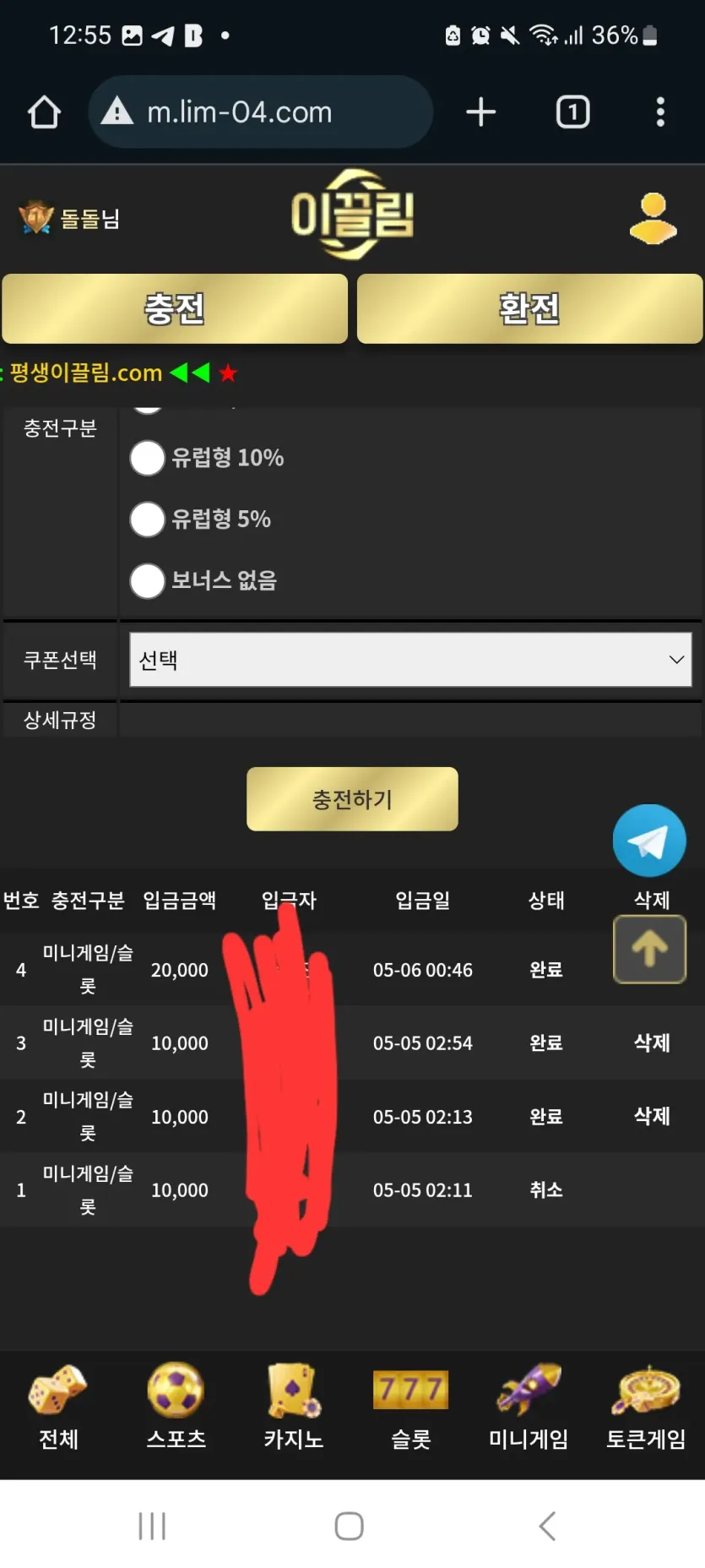Open the Telegram support button

tap(649, 841)
